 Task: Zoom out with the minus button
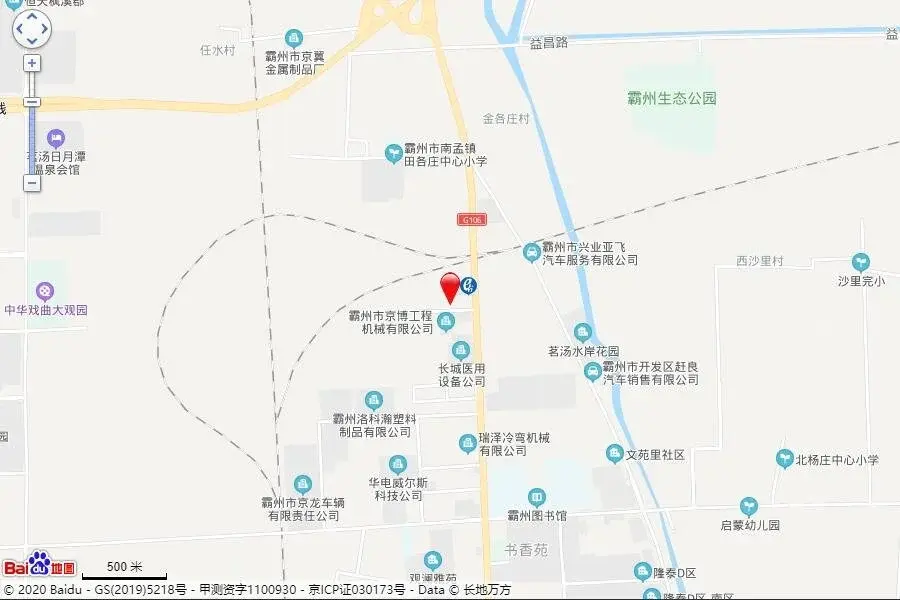32,184
